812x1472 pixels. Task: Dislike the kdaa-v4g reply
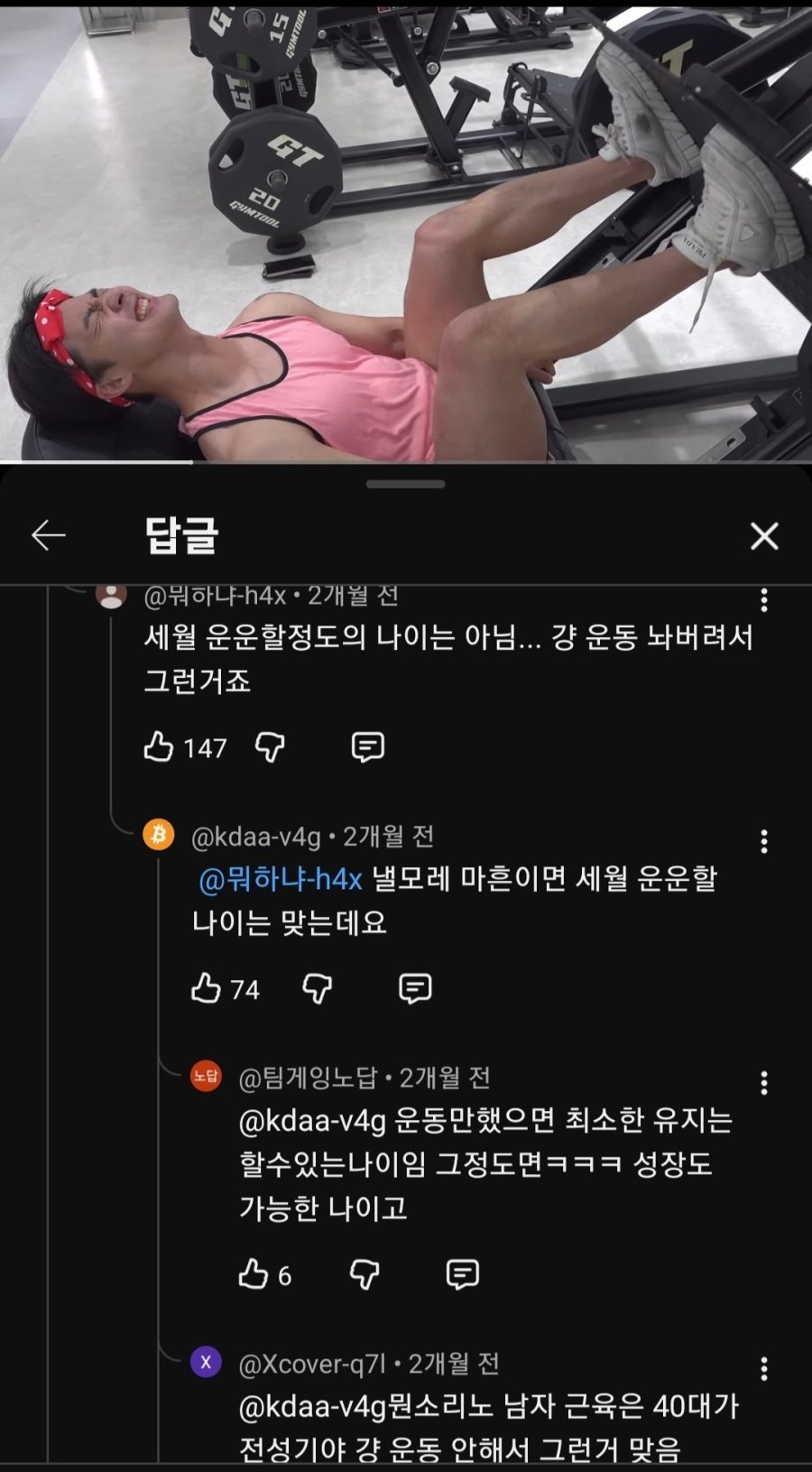pos(317,988)
